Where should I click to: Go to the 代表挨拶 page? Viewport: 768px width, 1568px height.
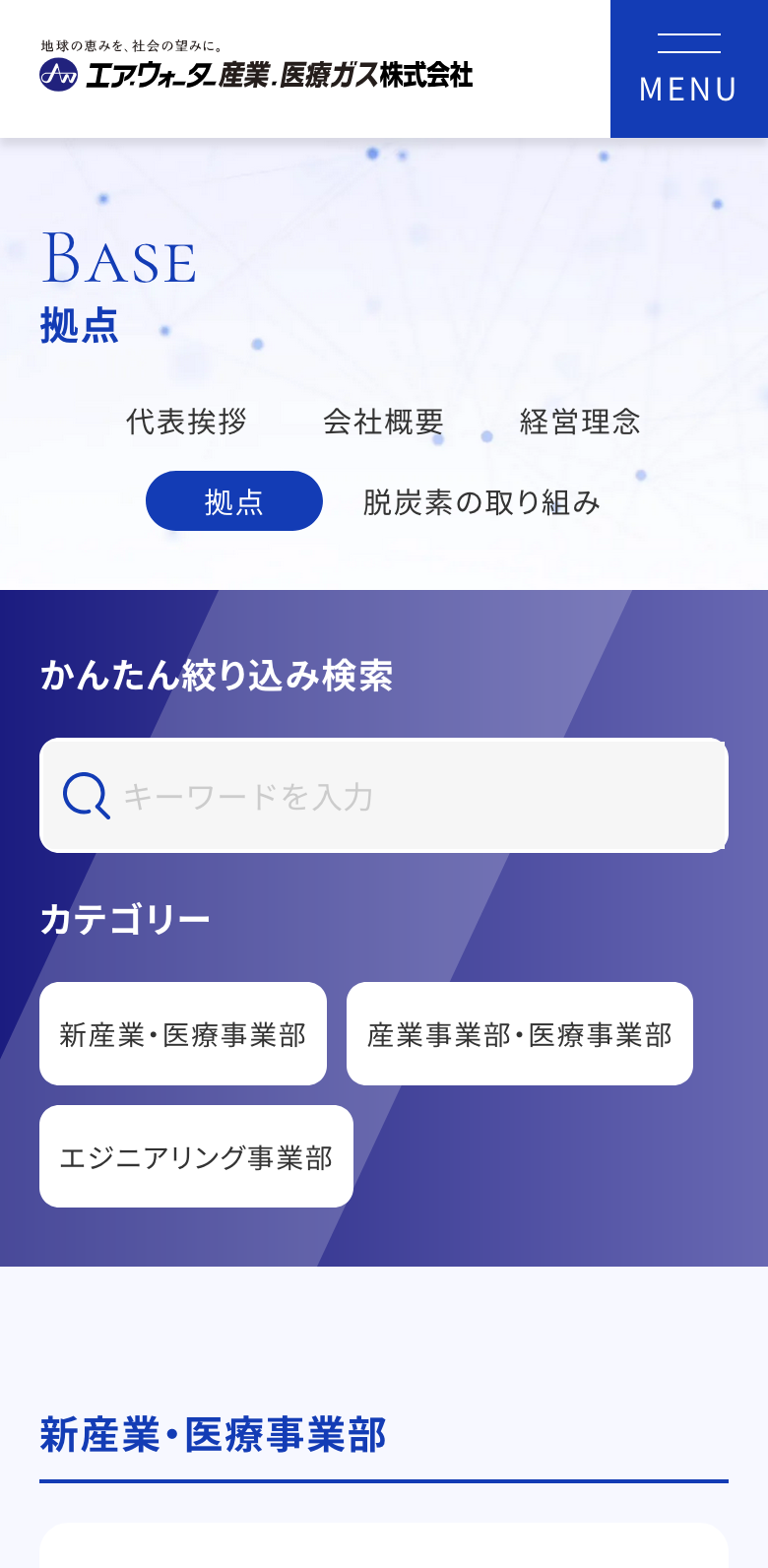click(x=186, y=422)
